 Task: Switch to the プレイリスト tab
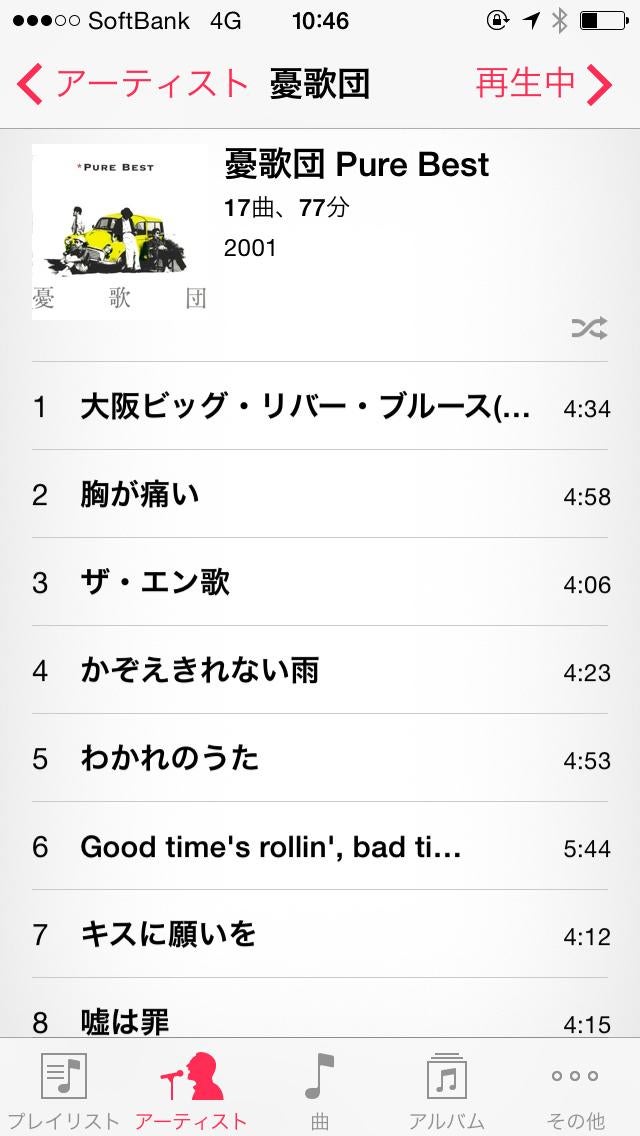tap(63, 1088)
